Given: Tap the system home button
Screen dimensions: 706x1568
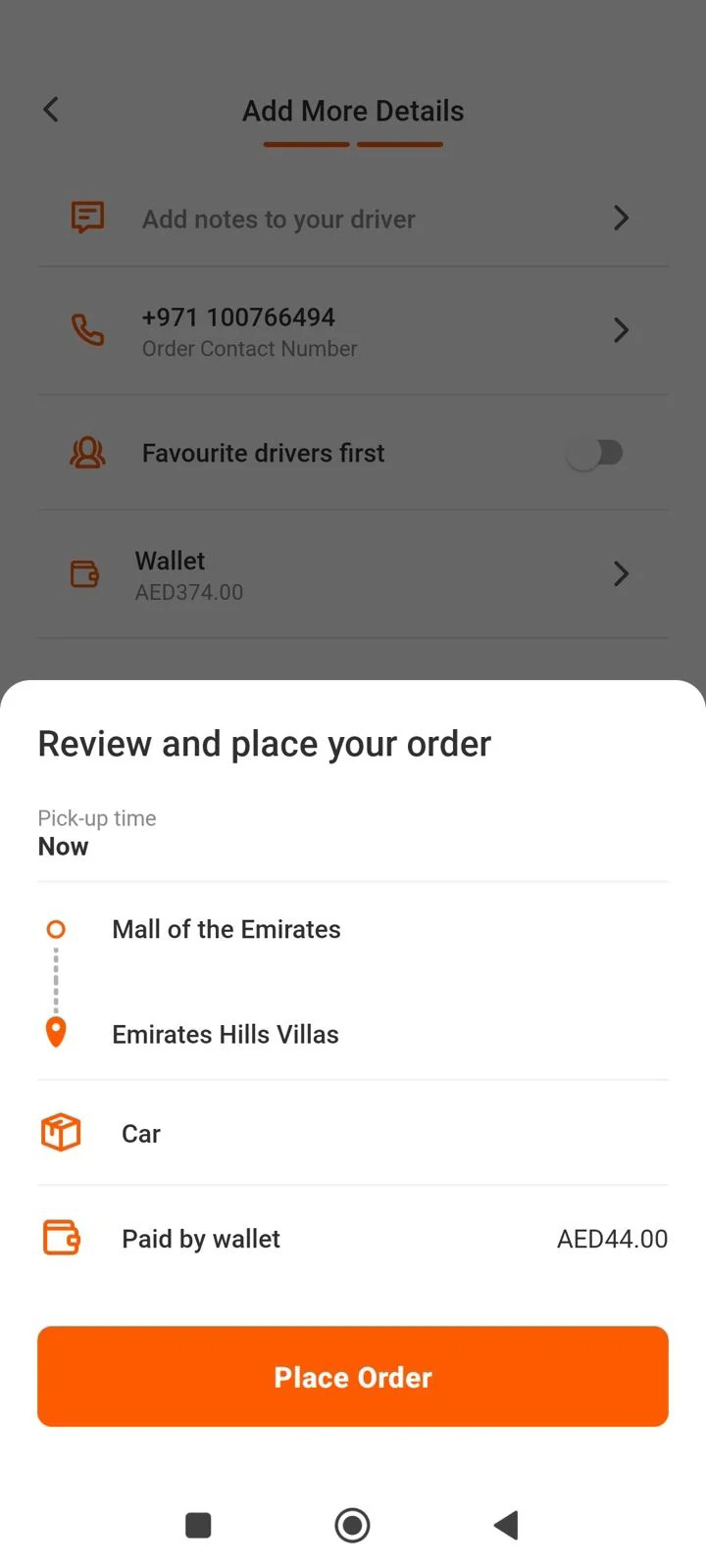Looking at the screenshot, I should (x=352, y=1525).
